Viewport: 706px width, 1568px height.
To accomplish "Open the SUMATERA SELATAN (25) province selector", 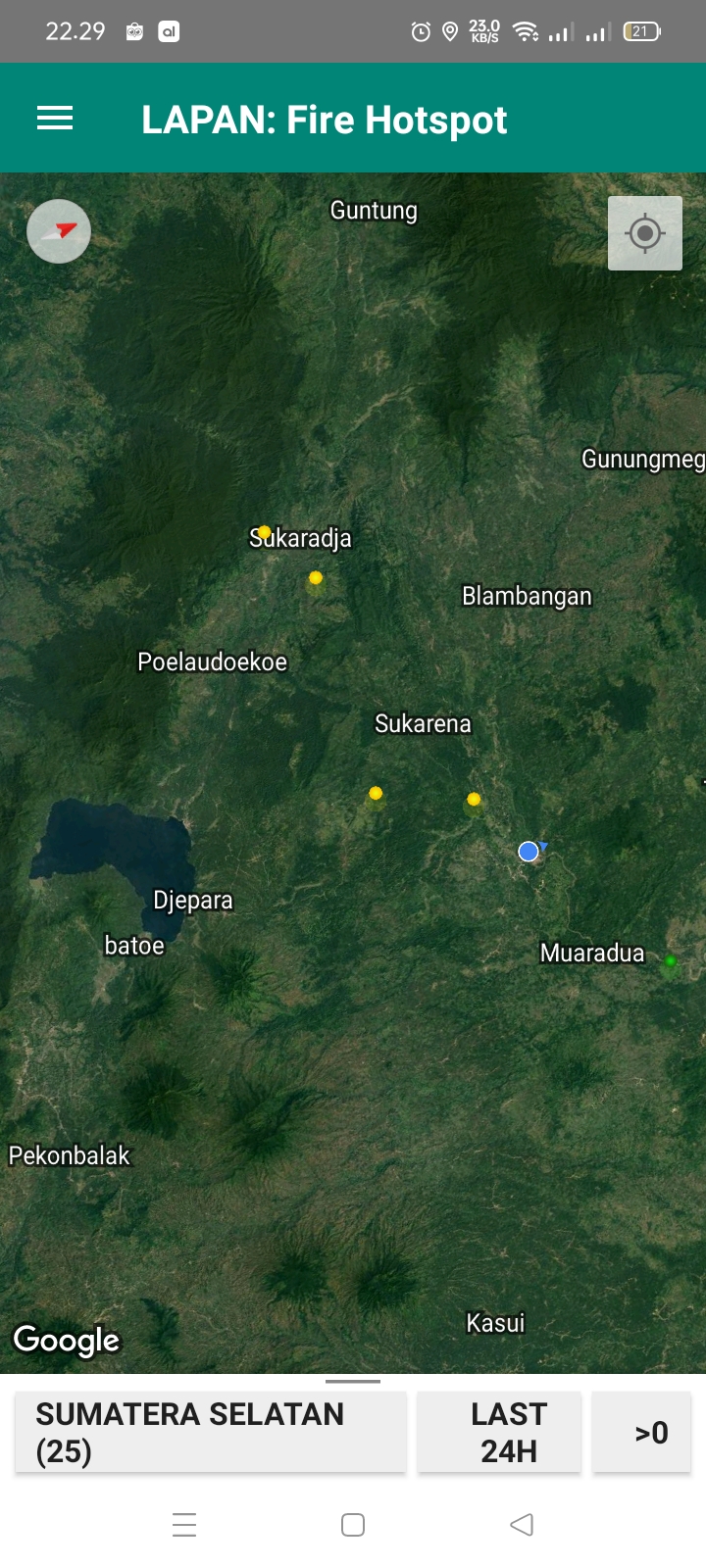I will click(210, 1432).
